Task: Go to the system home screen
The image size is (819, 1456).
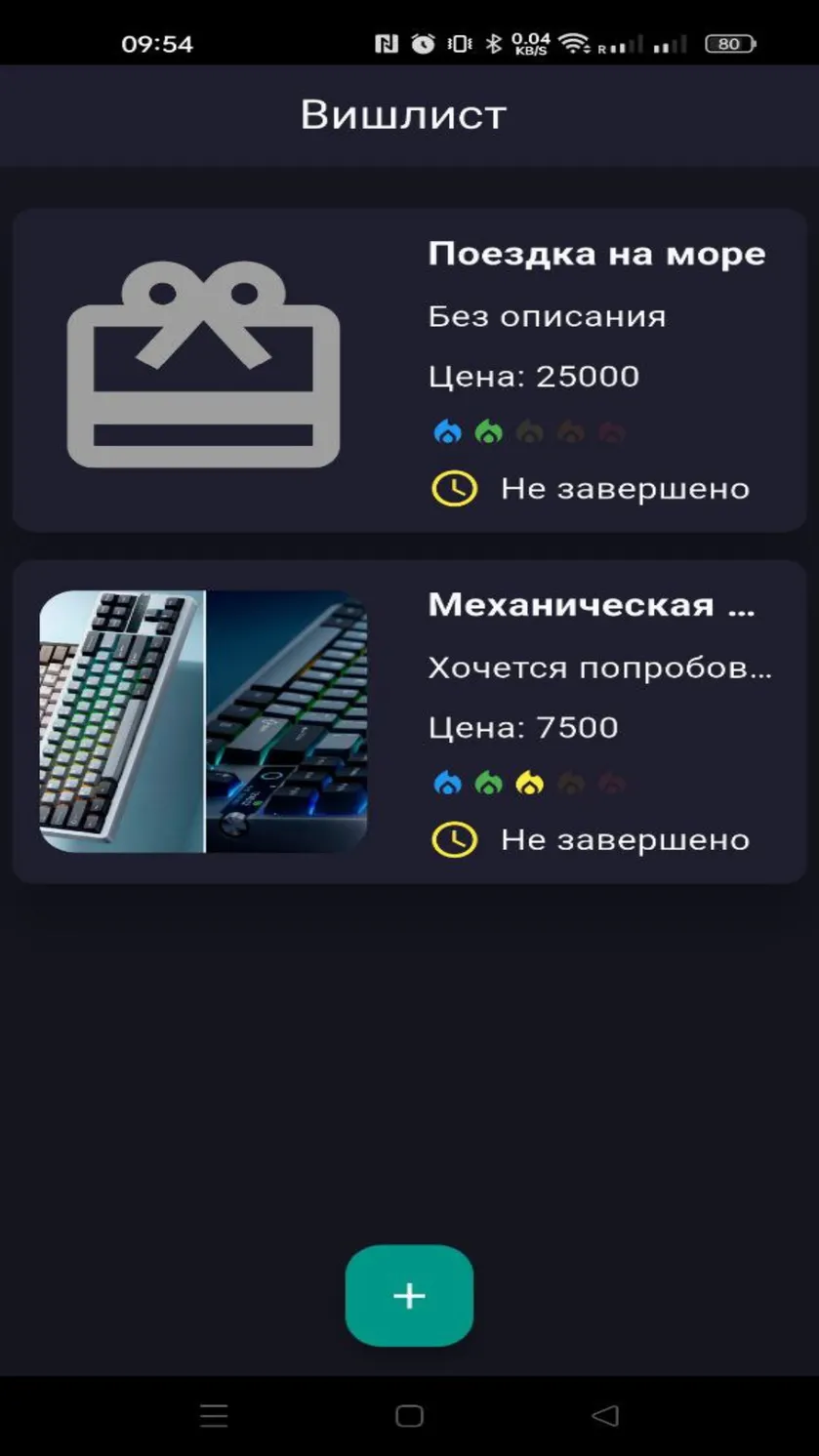Action: (x=409, y=1416)
